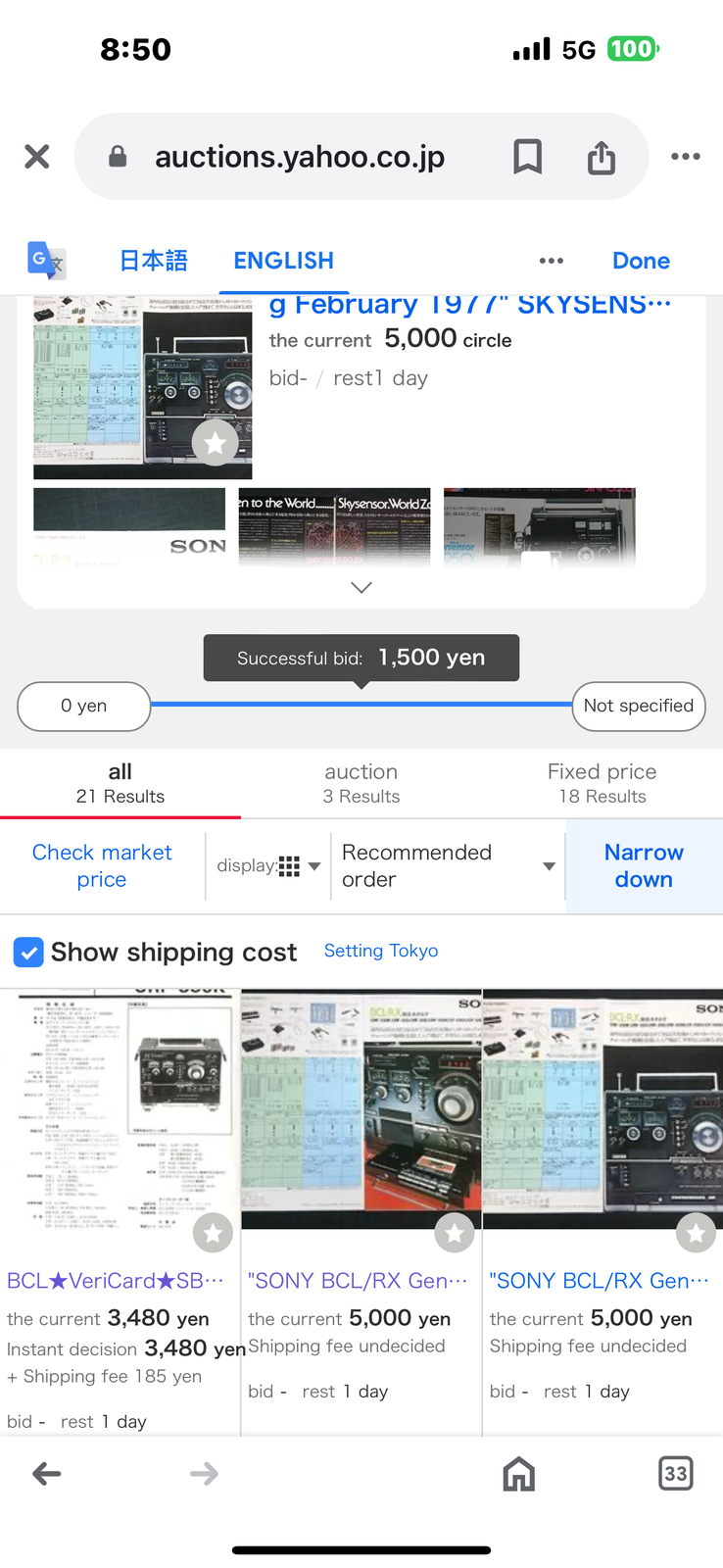Share the current page
The width and height of the screenshot is (723, 1568).
tap(602, 157)
